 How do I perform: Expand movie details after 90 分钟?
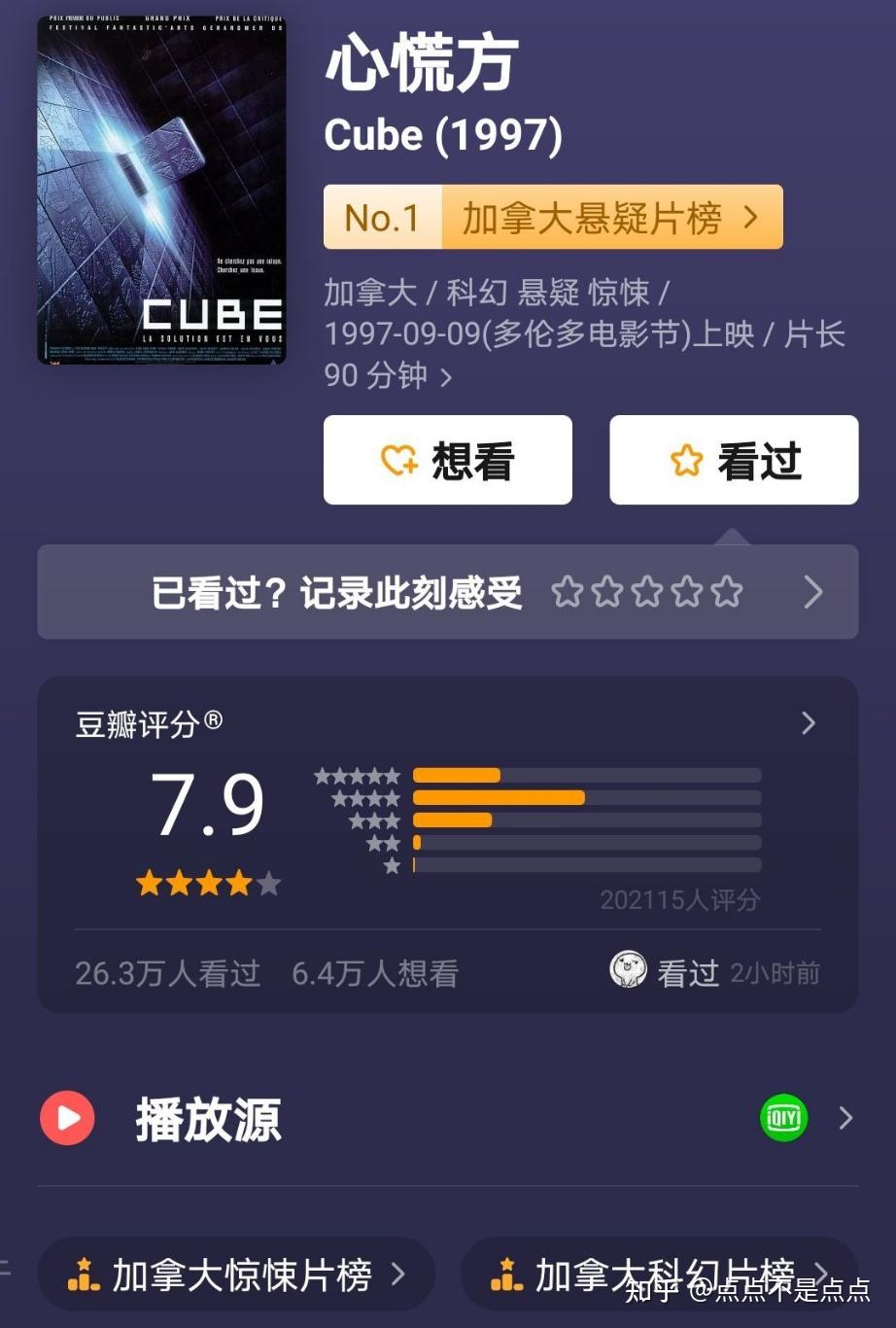pos(446,377)
